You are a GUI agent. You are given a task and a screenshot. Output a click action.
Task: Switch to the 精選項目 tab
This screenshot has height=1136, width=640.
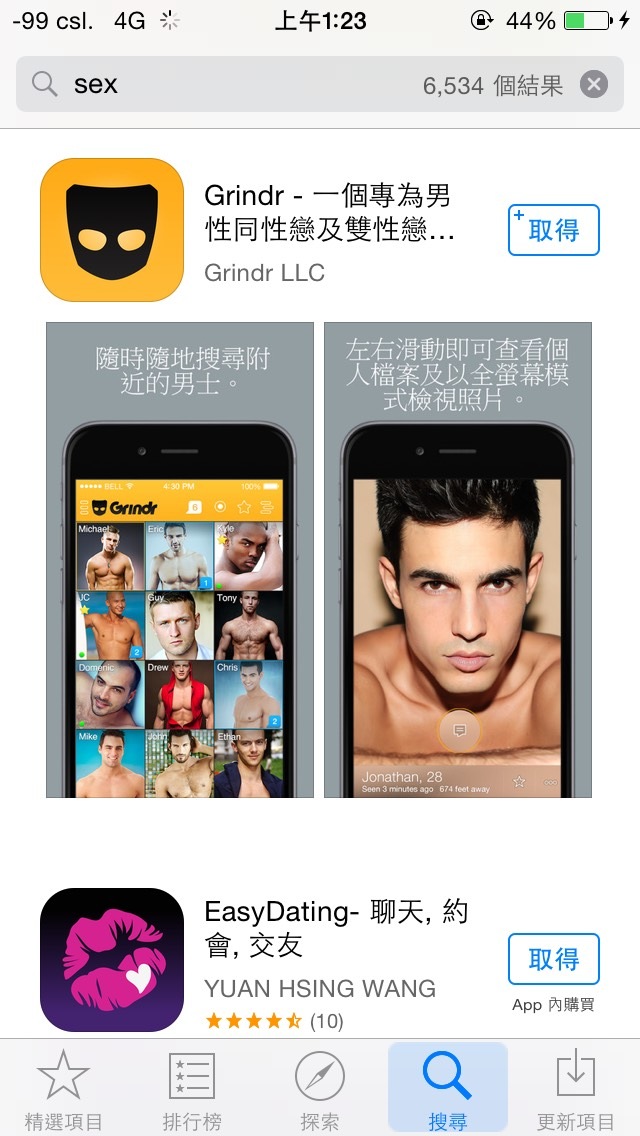pos(64,1090)
